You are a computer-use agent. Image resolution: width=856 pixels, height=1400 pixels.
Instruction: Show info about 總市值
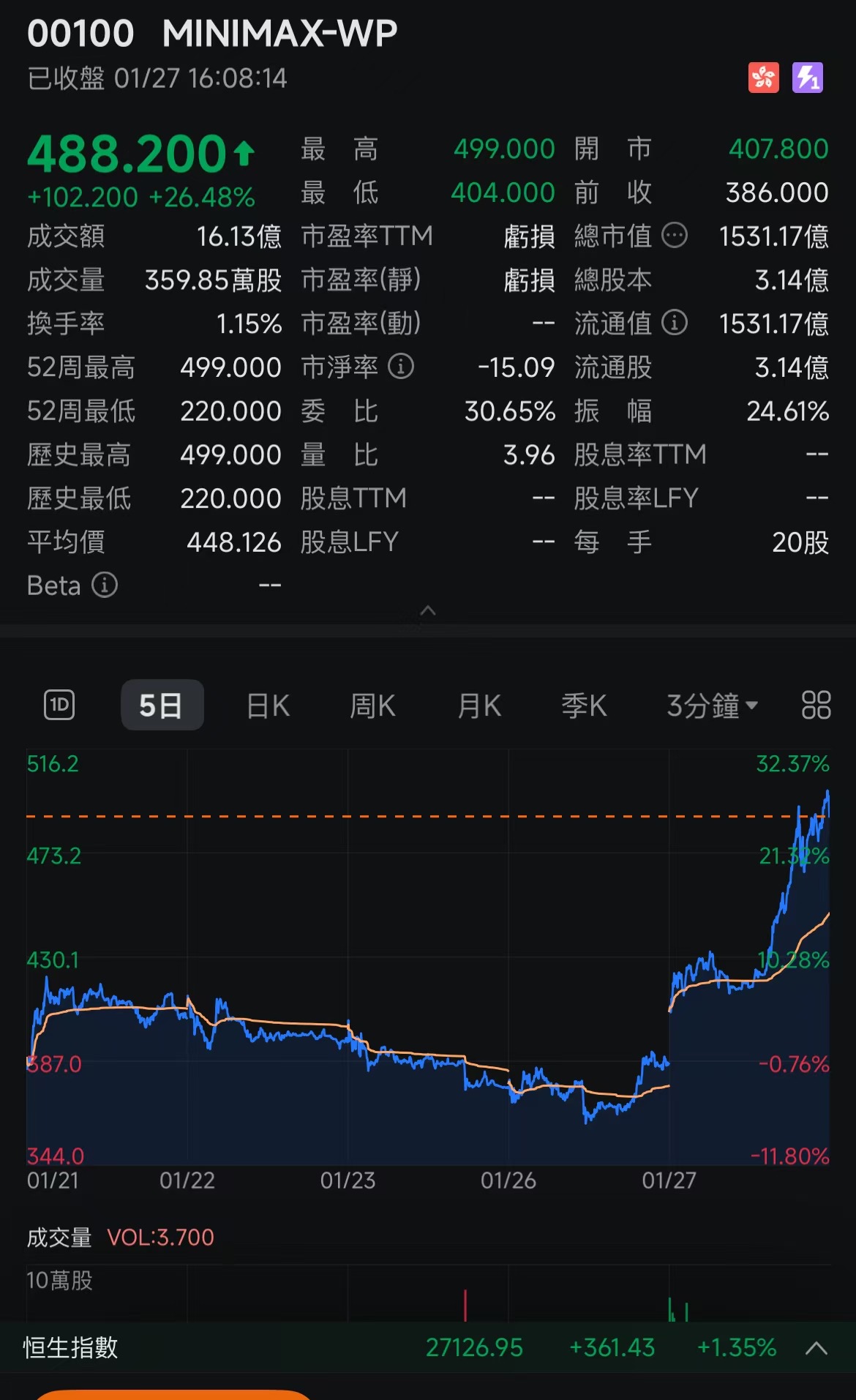pyautogui.click(x=675, y=236)
